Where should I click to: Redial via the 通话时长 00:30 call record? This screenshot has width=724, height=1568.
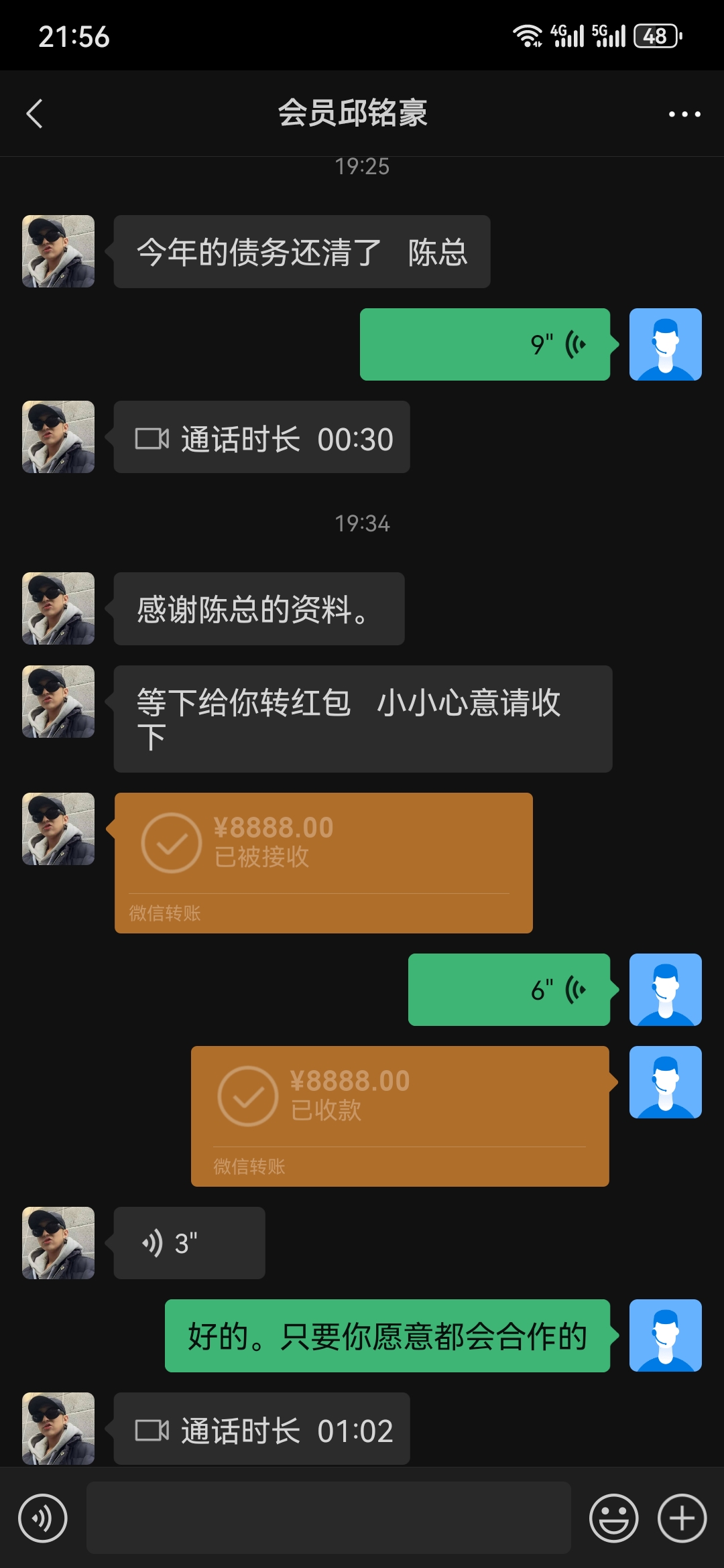(261, 438)
